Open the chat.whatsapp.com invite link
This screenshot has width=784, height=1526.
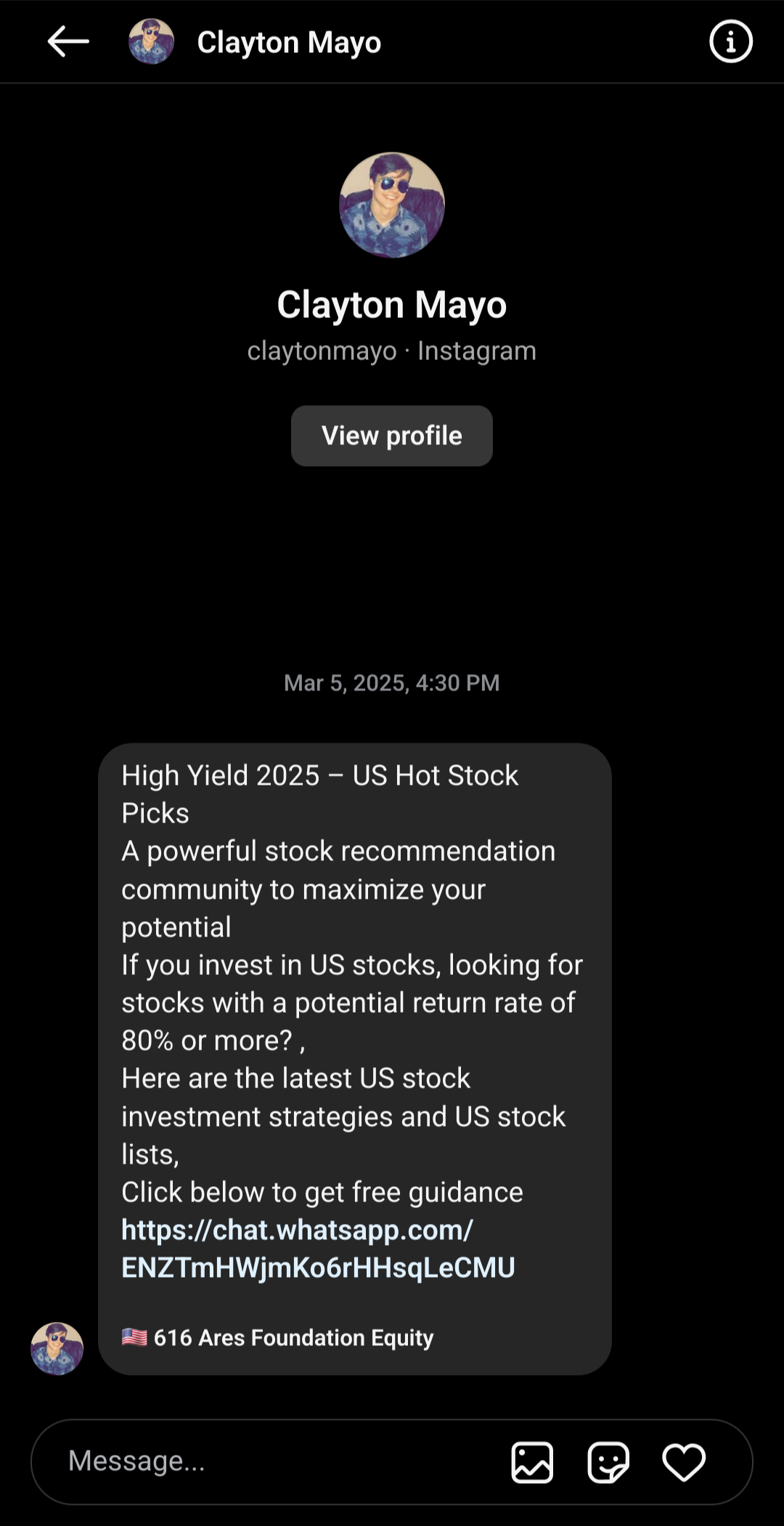click(x=318, y=1249)
